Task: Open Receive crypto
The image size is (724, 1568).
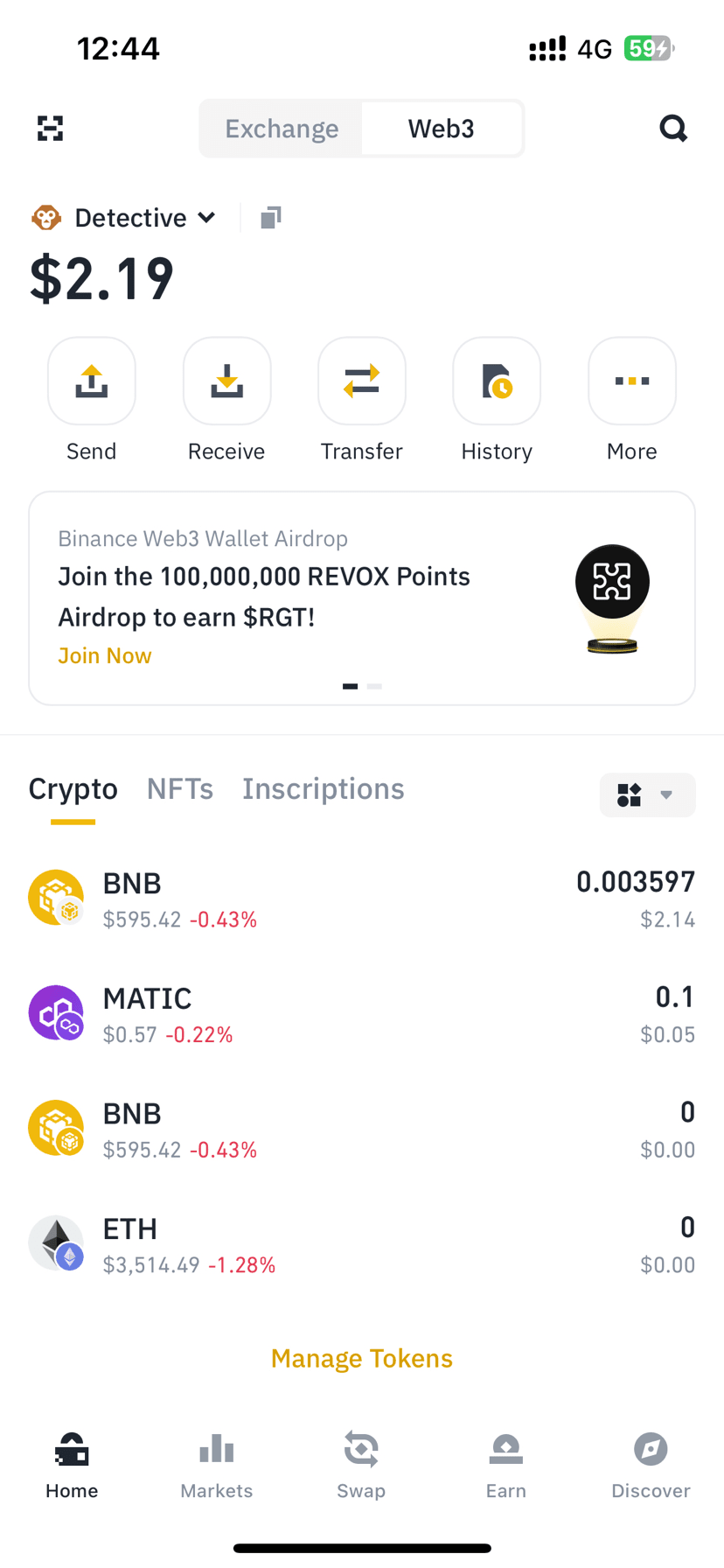Action: pyautogui.click(x=226, y=382)
